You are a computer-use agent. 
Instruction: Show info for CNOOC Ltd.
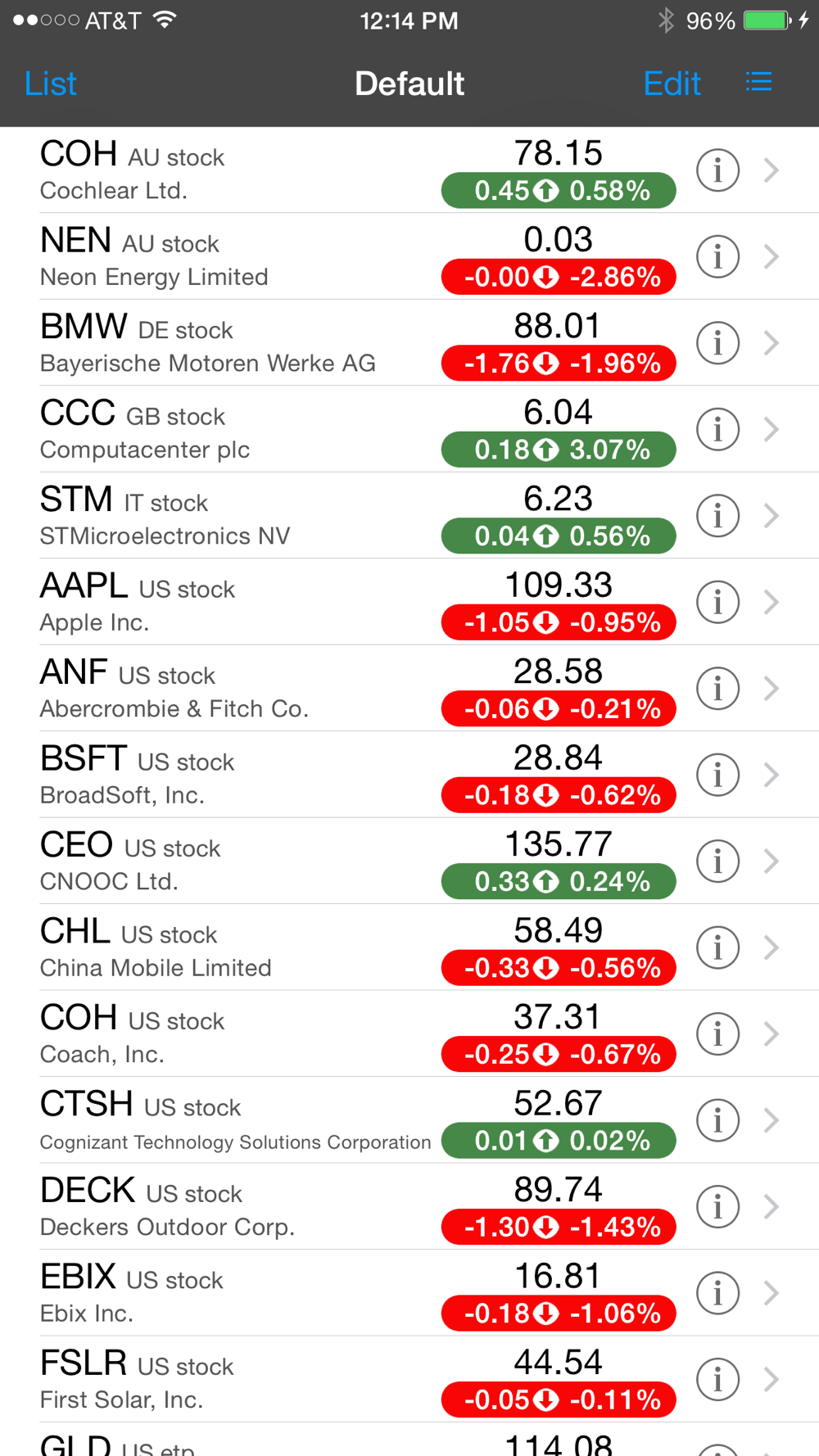pyautogui.click(x=717, y=861)
